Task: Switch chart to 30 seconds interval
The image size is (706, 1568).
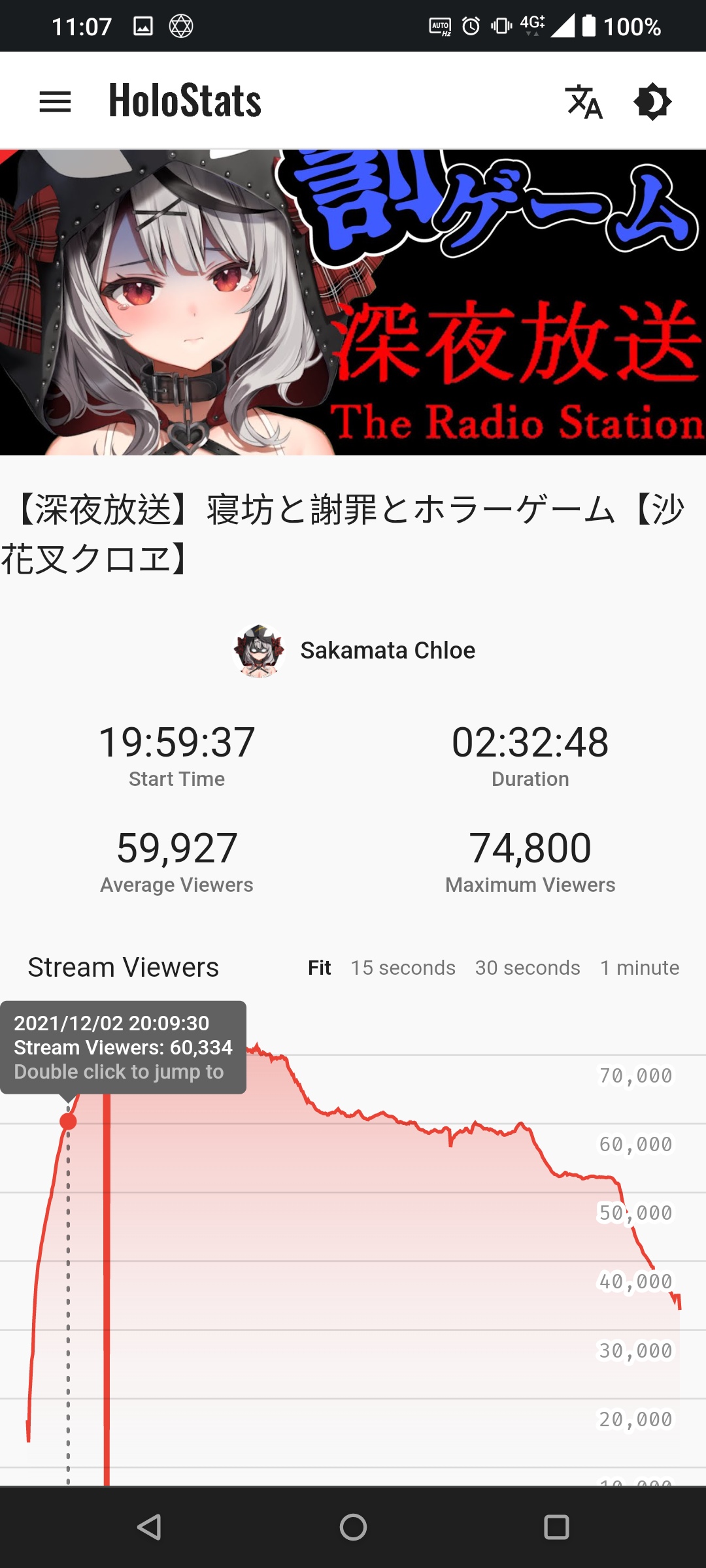Action: (x=528, y=968)
